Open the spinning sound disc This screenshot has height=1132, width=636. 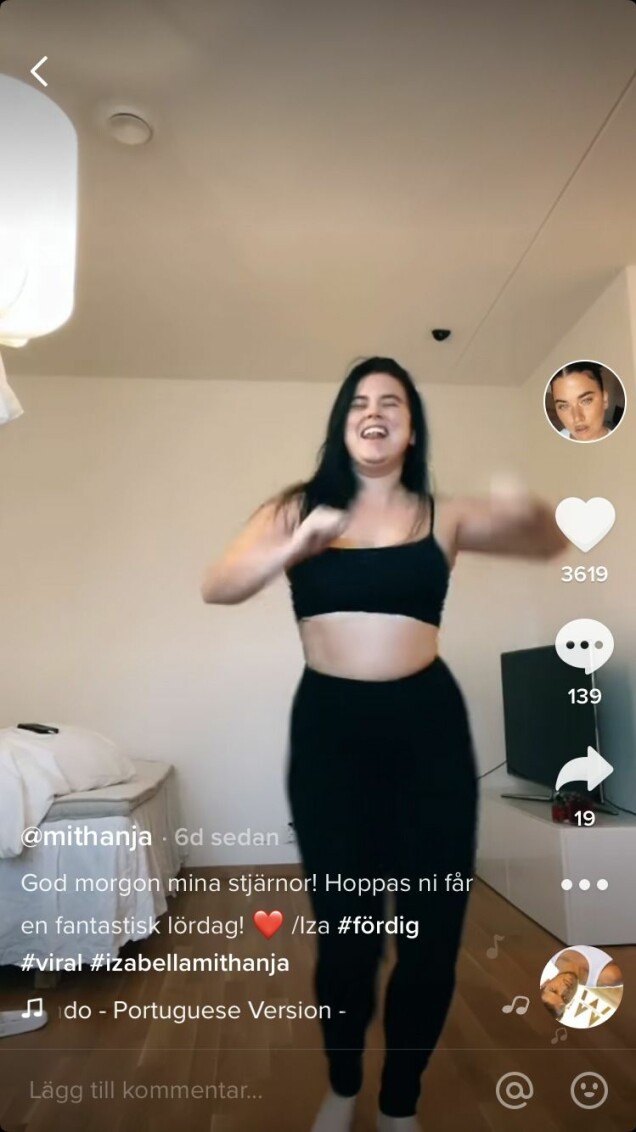581,987
